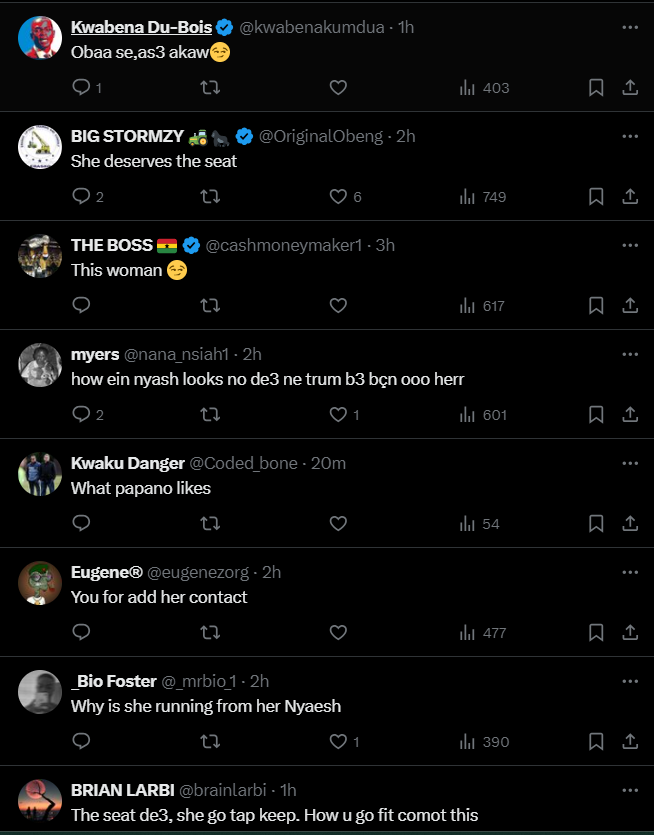Image resolution: width=654 pixels, height=835 pixels.
Task: Open Kwabena Du-Bois's profile name
Action: pos(141,27)
